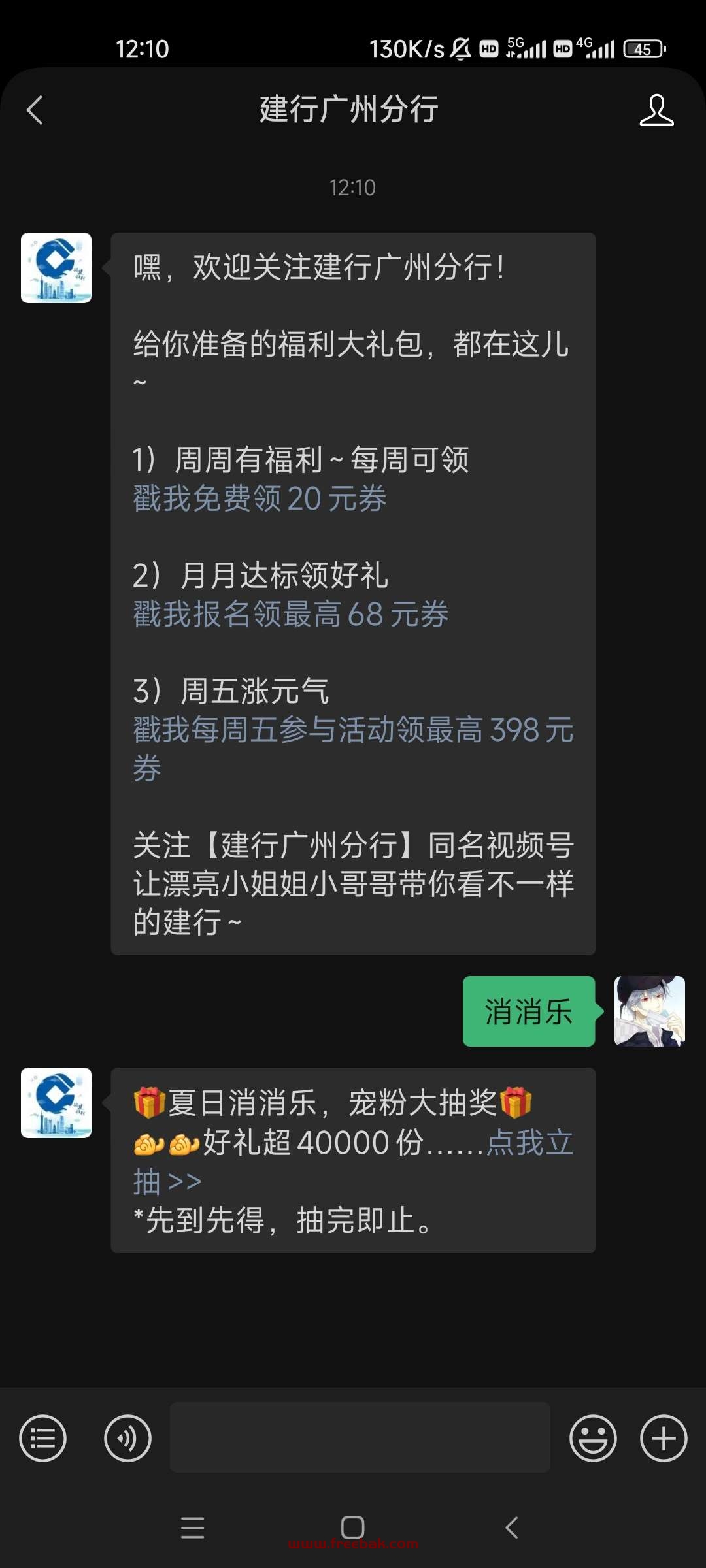Open the emoji picker
Image resolution: width=706 pixels, height=1568 pixels.
(593, 1438)
